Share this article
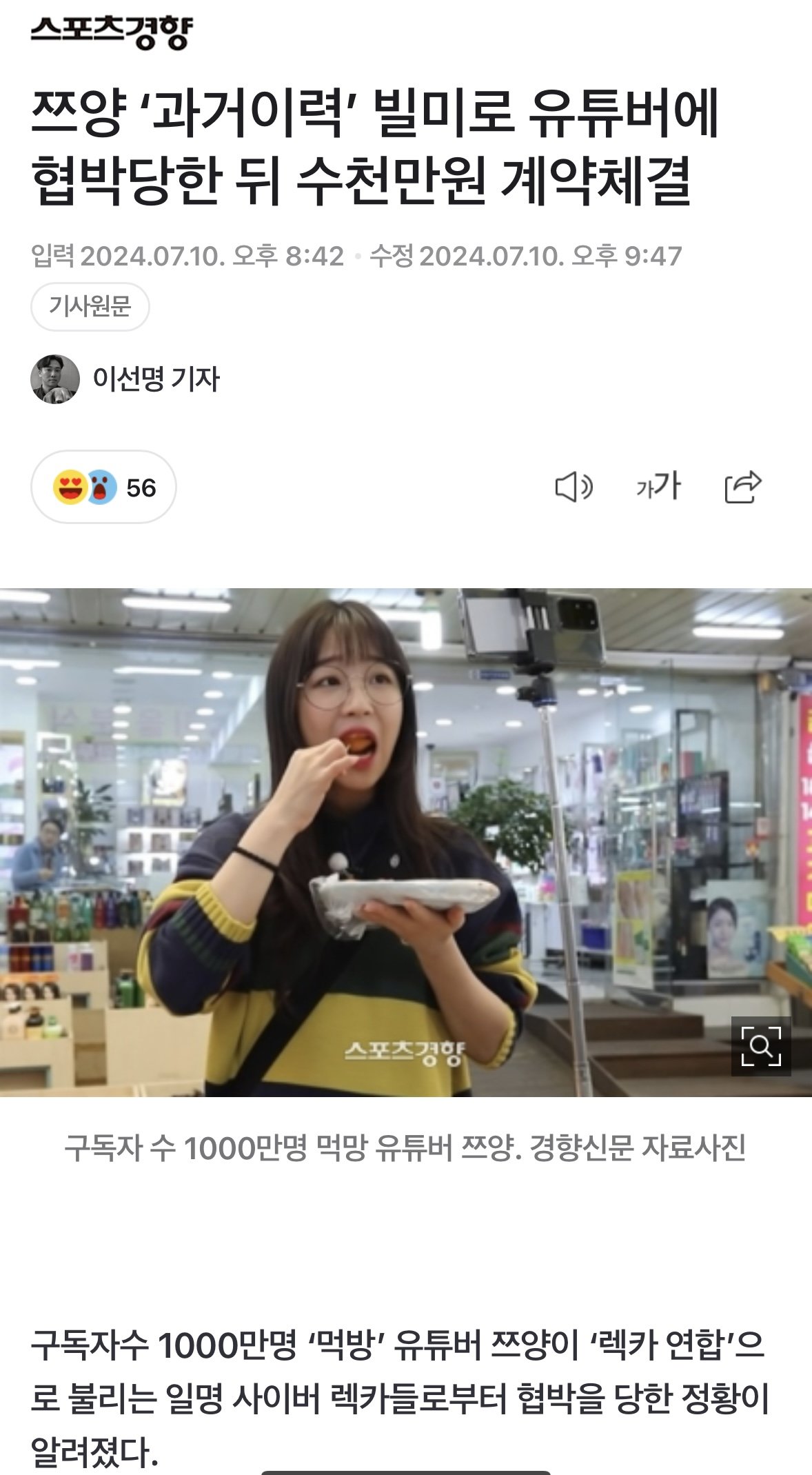 [x=742, y=488]
